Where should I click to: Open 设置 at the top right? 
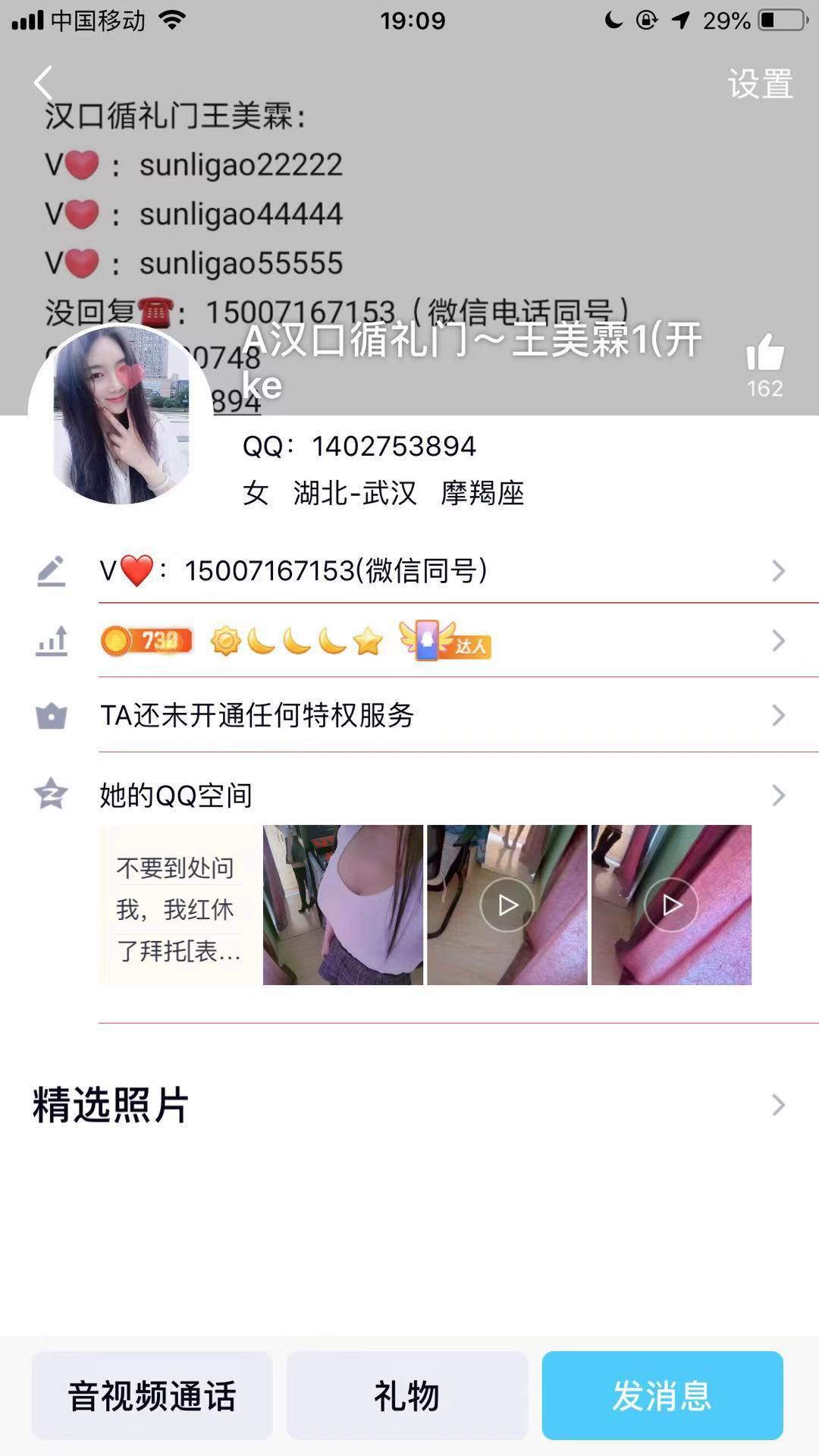click(x=758, y=83)
